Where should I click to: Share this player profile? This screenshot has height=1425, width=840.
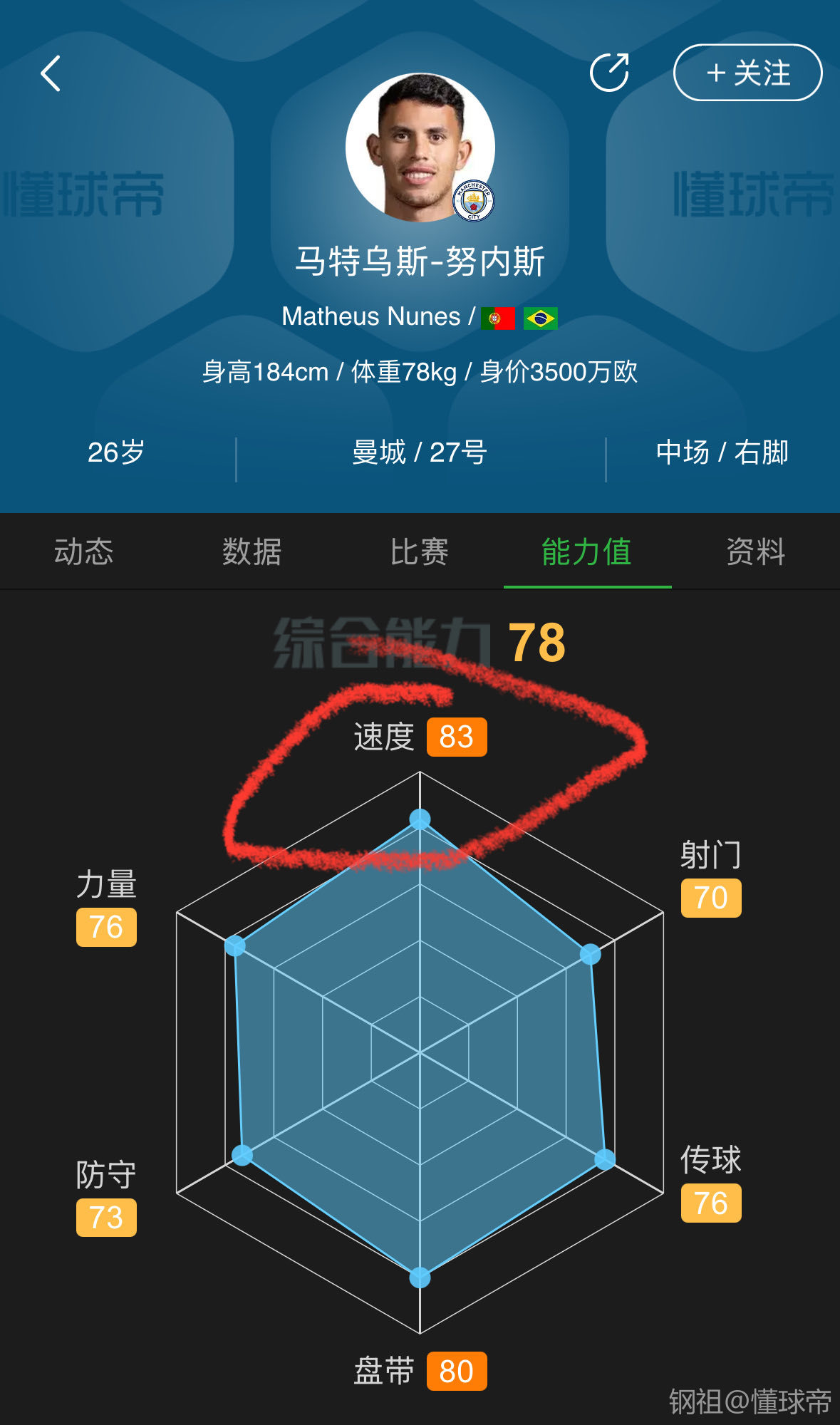pos(609,73)
